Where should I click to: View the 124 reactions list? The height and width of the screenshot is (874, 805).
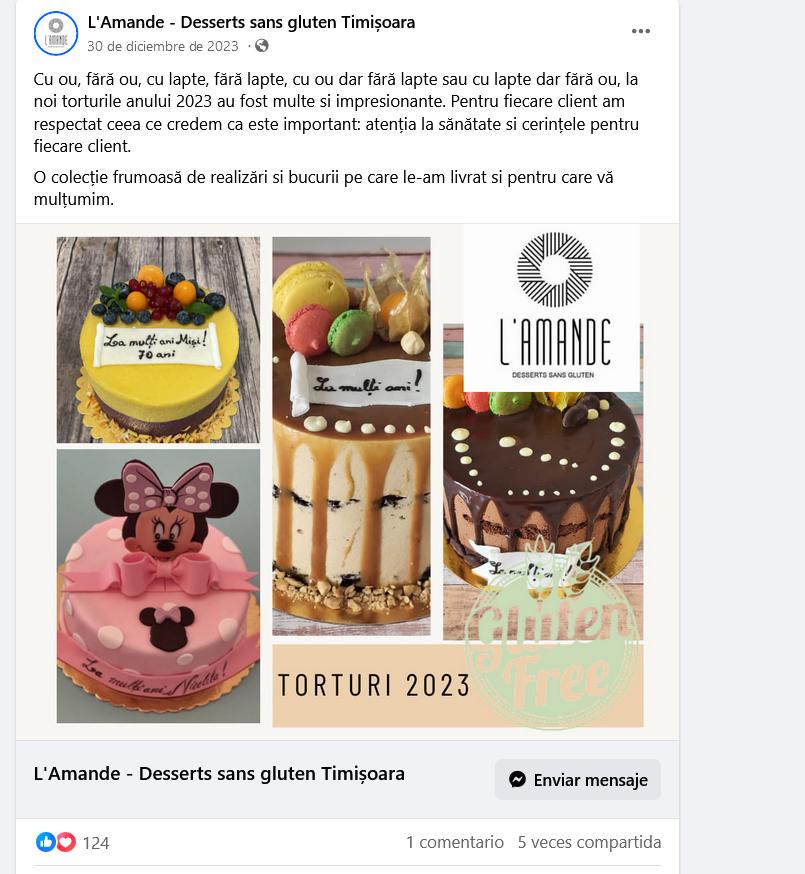click(95, 843)
